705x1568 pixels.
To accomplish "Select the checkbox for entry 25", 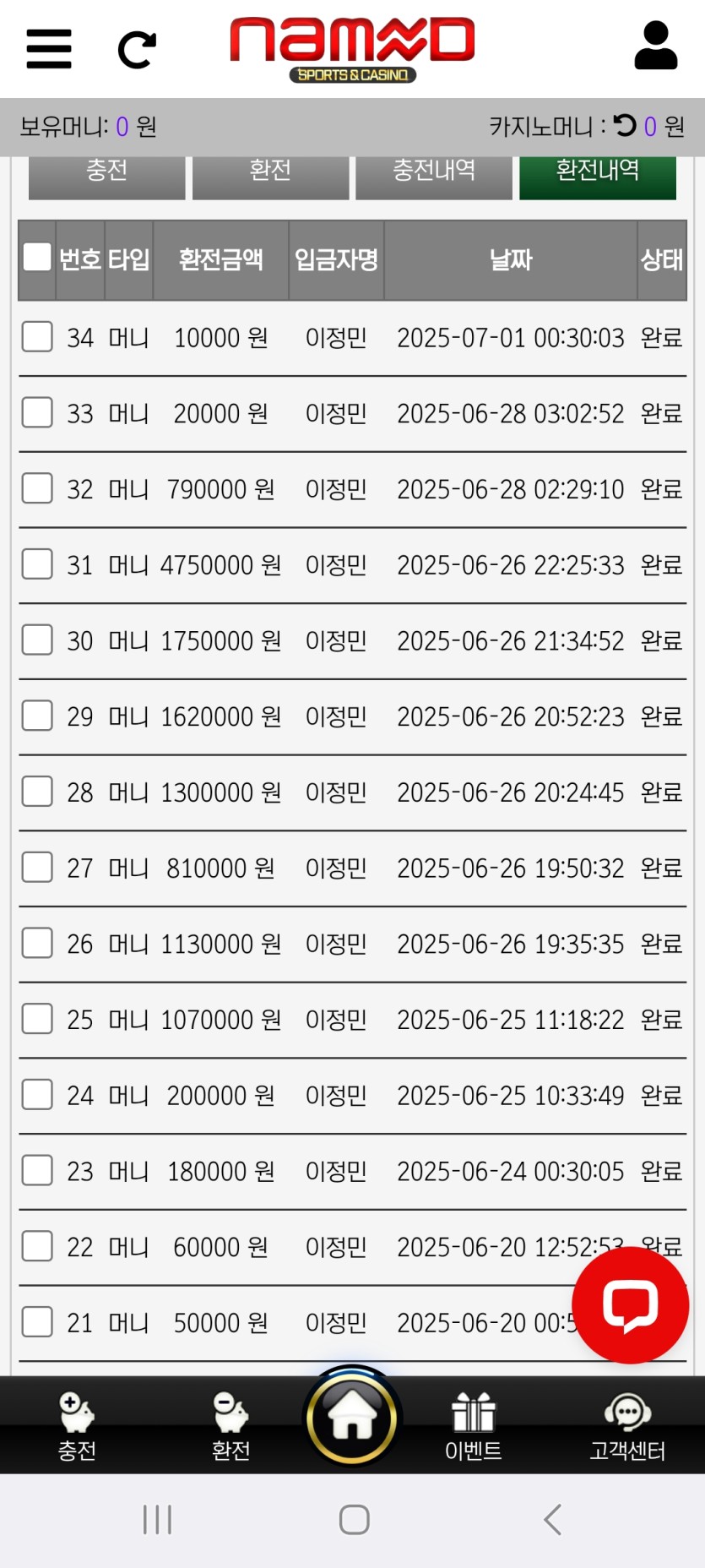I will coord(37,1019).
